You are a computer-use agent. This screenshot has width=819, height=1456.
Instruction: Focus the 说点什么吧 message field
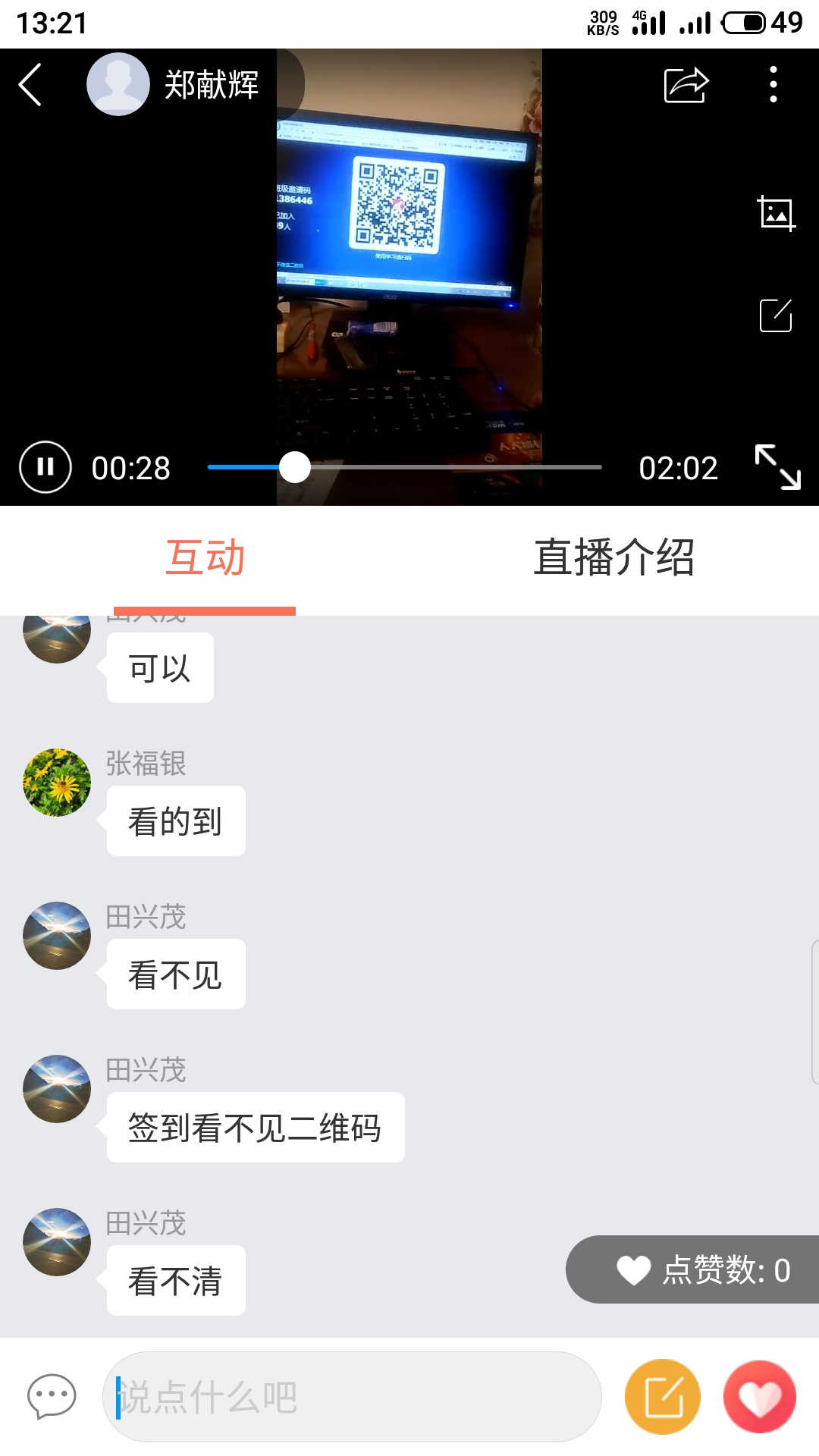(353, 1397)
